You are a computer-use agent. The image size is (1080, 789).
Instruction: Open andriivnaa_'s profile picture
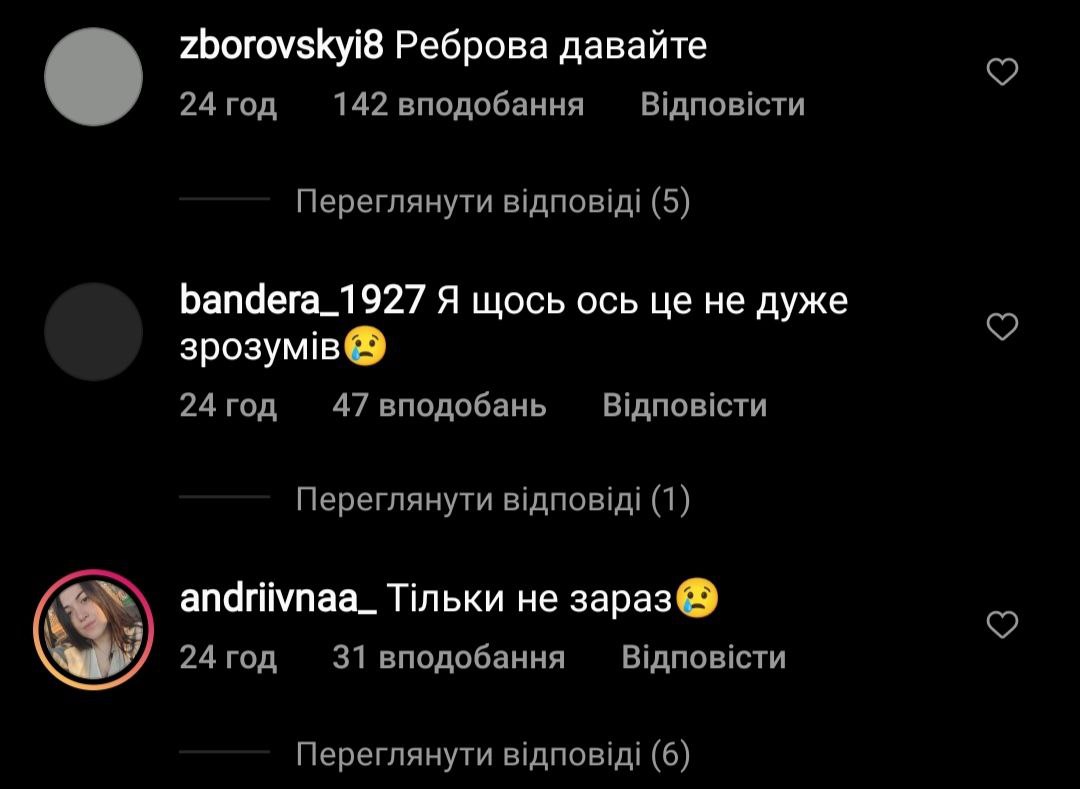point(93,629)
